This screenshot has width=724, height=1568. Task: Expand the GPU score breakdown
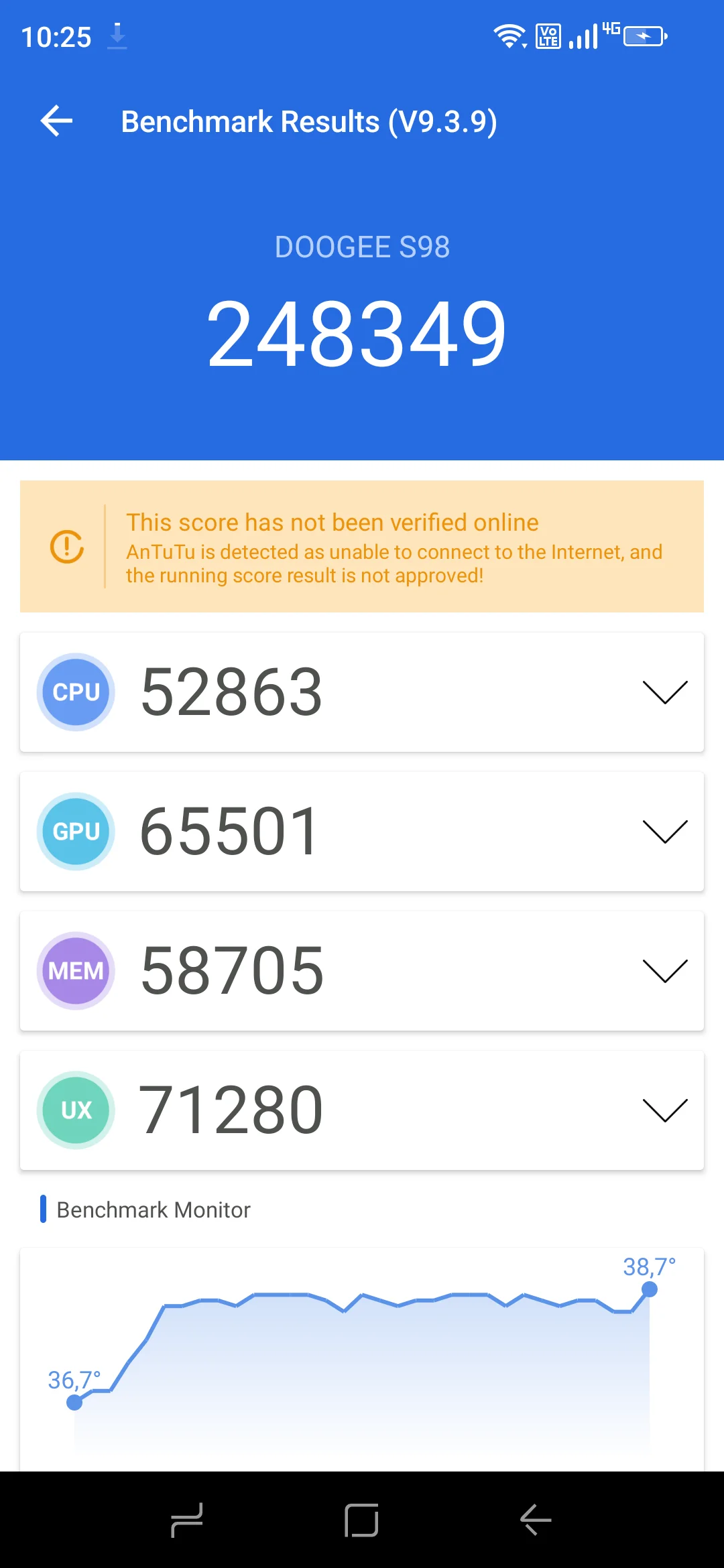(664, 832)
